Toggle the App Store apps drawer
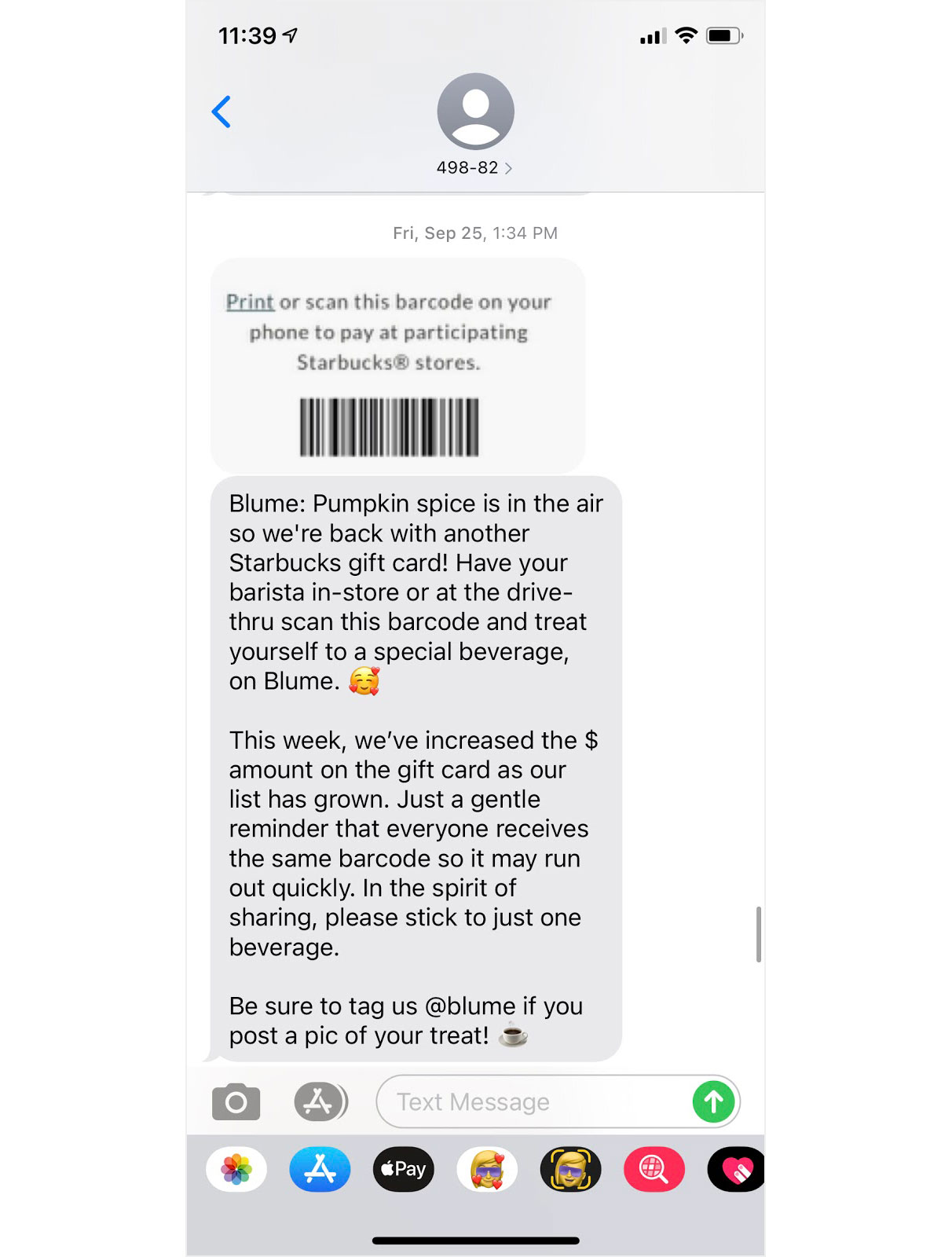The width and height of the screenshot is (952, 1257). click(319, 1101)
